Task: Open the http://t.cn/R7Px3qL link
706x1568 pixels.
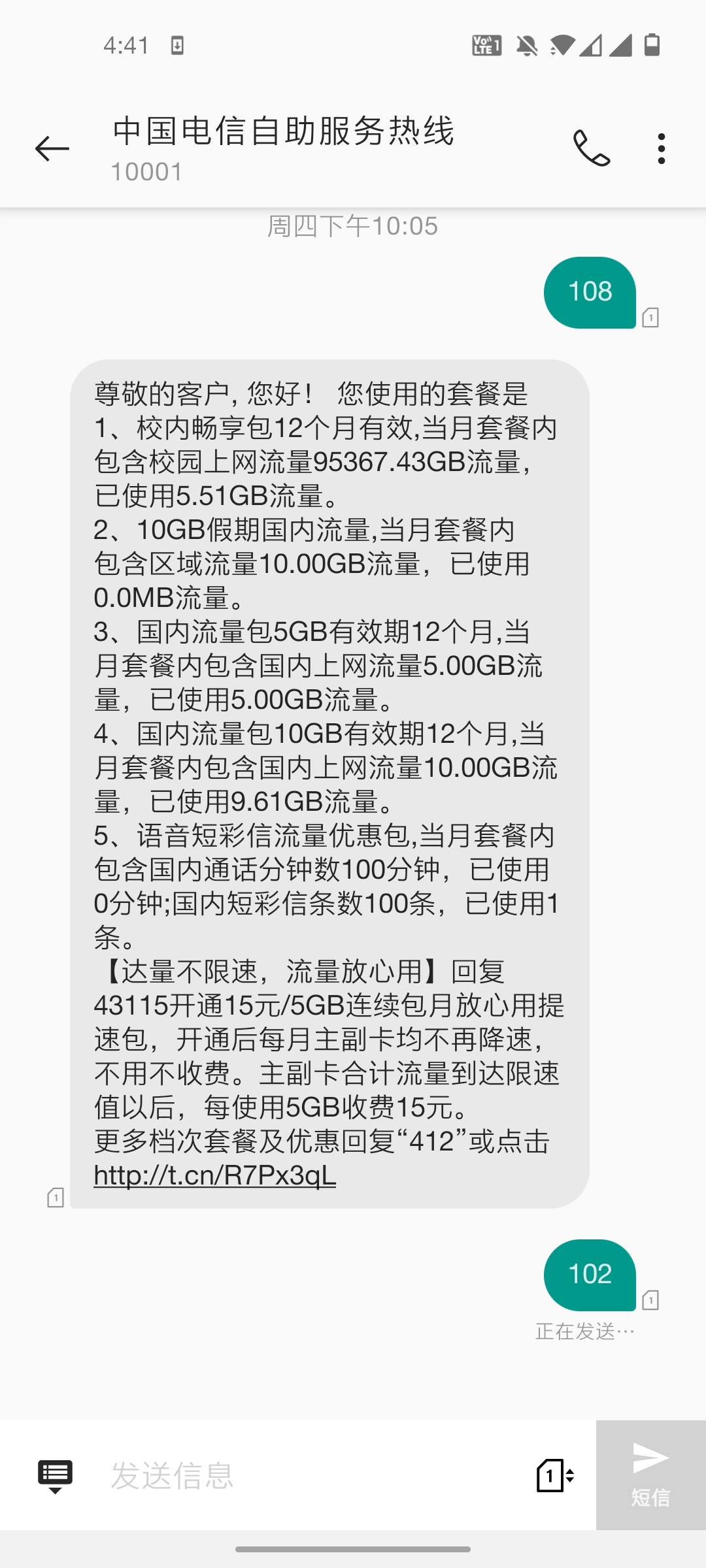Action: 214,1175
